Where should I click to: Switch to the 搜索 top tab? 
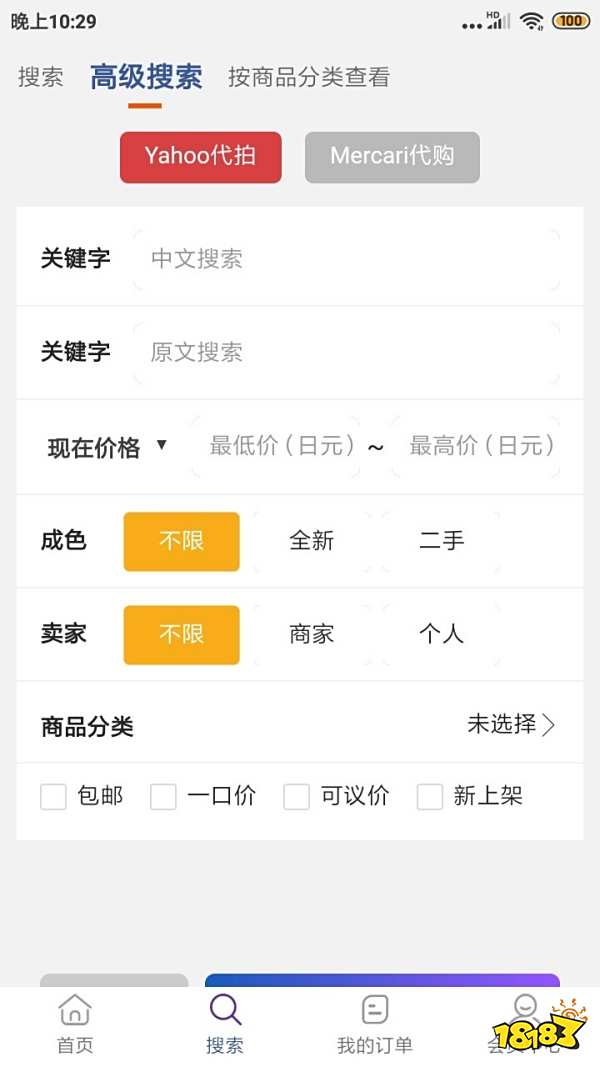(41, 78)
